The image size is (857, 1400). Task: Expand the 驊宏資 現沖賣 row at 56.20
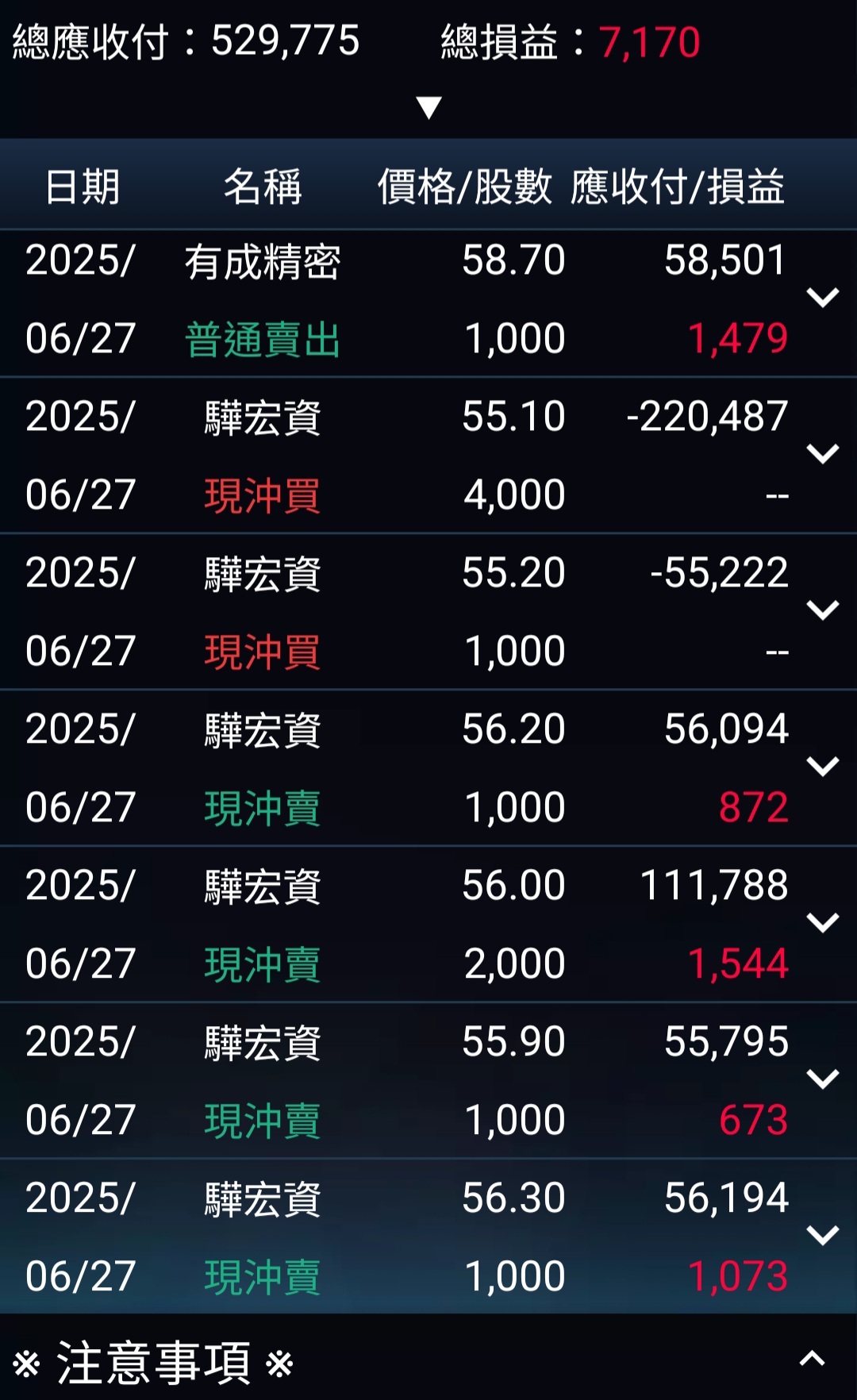(822, 767)
